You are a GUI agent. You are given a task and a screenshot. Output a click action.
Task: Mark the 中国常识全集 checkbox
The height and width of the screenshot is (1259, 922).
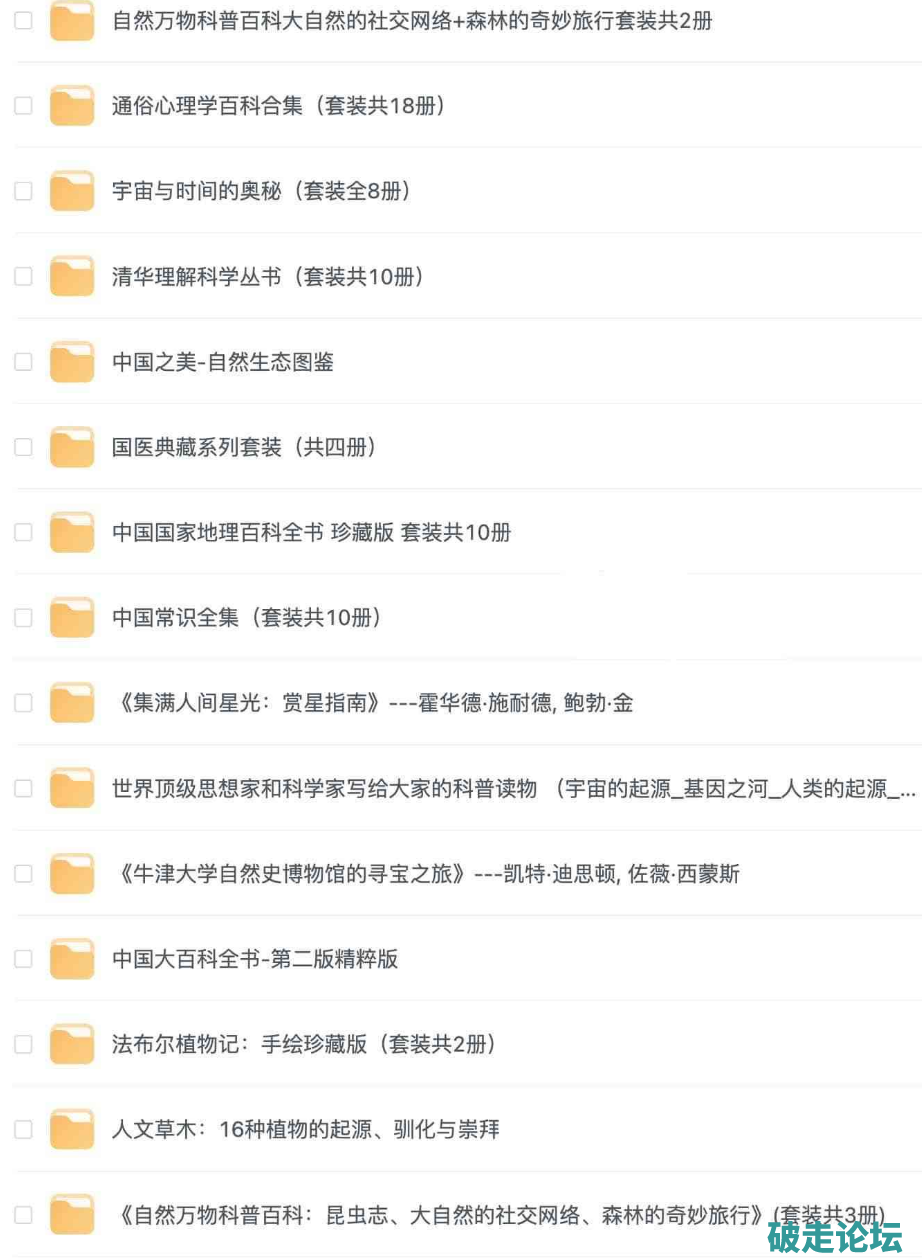[x=23, y=618]
